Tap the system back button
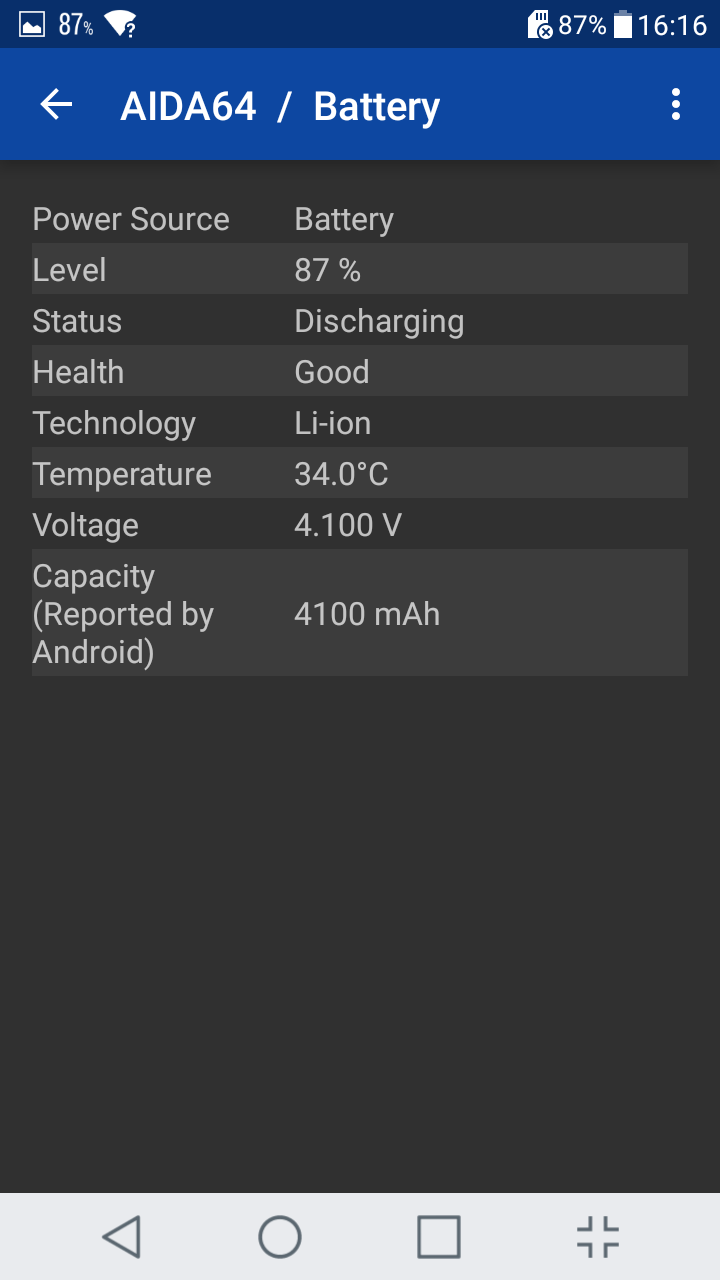 point(121,1237)
